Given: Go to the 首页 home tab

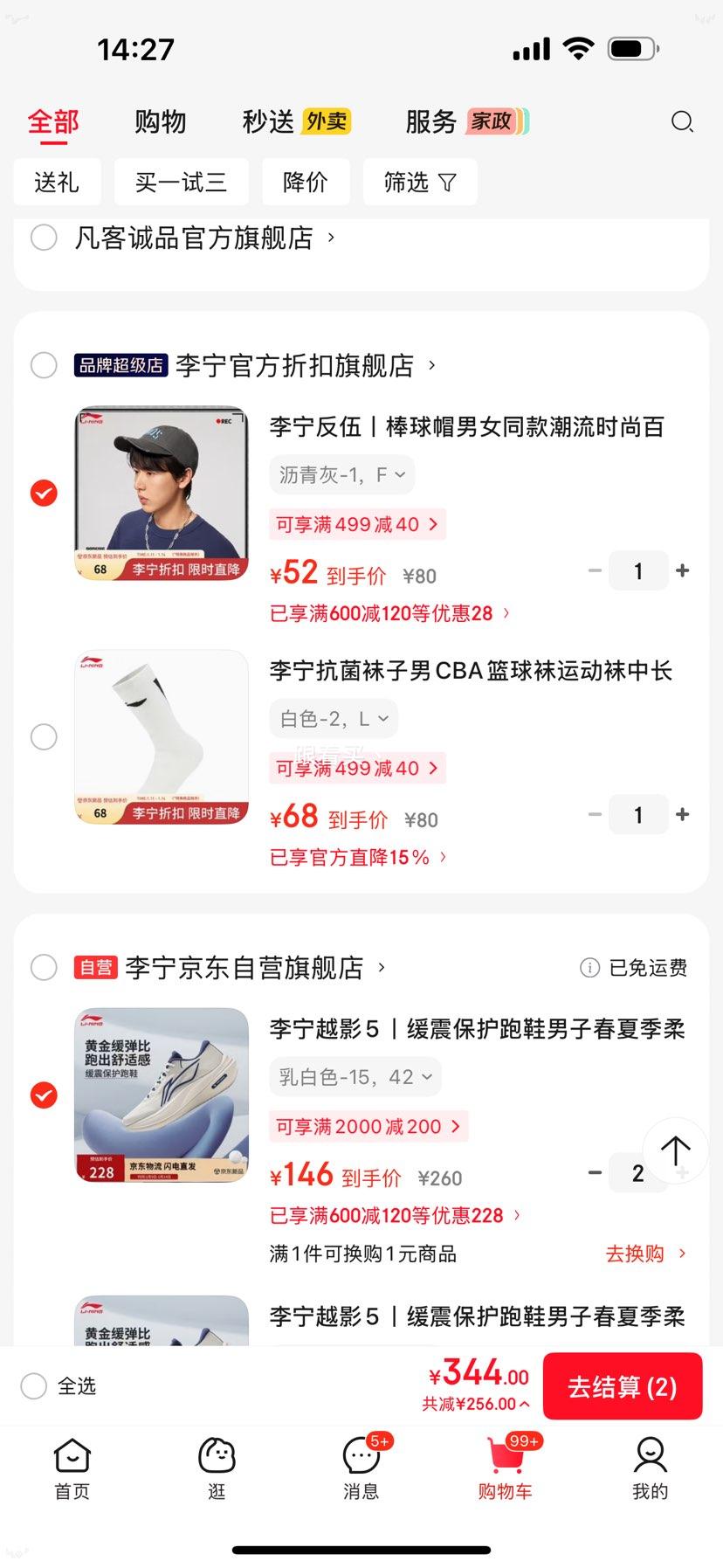Looking at the screenshot, I should click(72, 1468).
